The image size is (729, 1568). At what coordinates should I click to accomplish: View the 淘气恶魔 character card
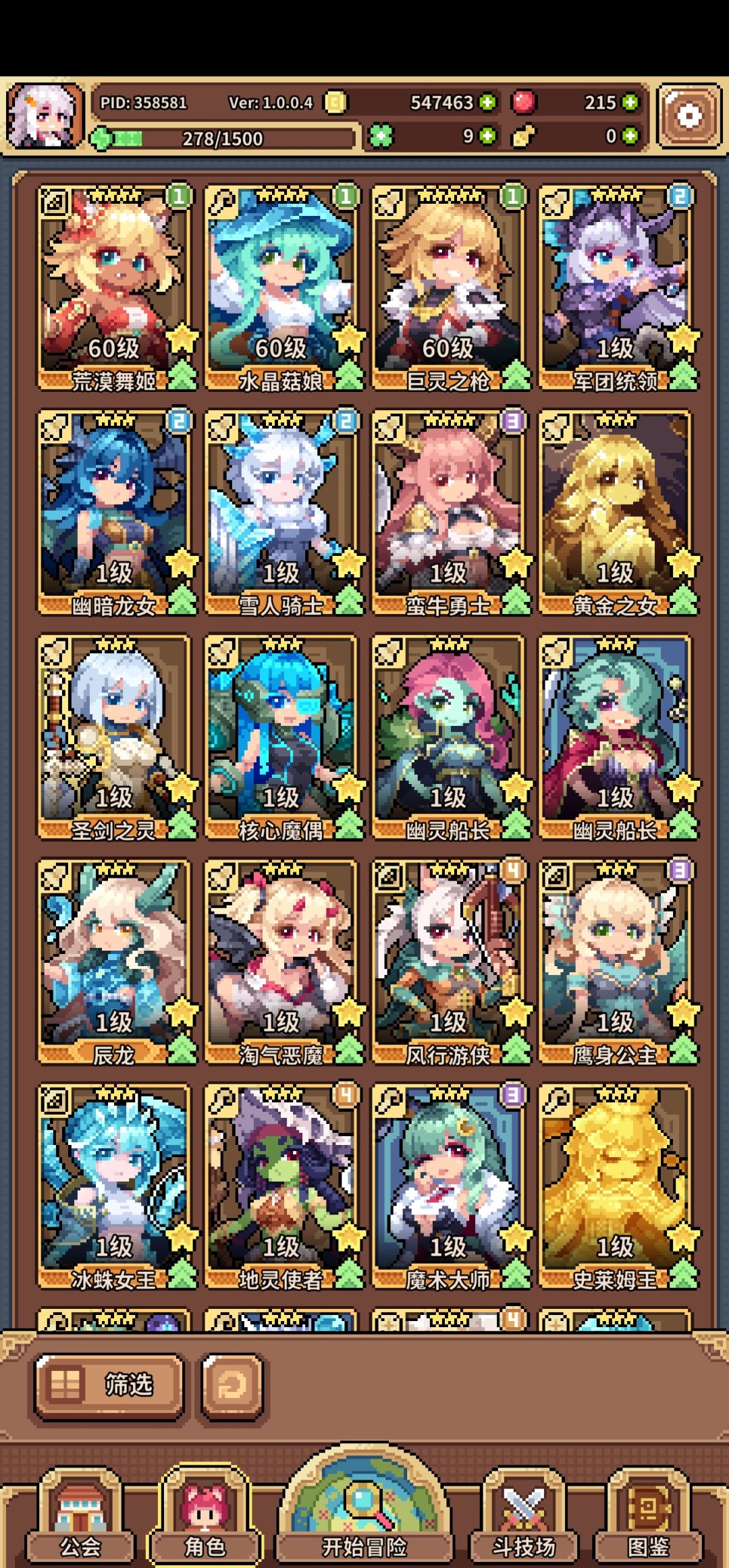click(281, 962)
